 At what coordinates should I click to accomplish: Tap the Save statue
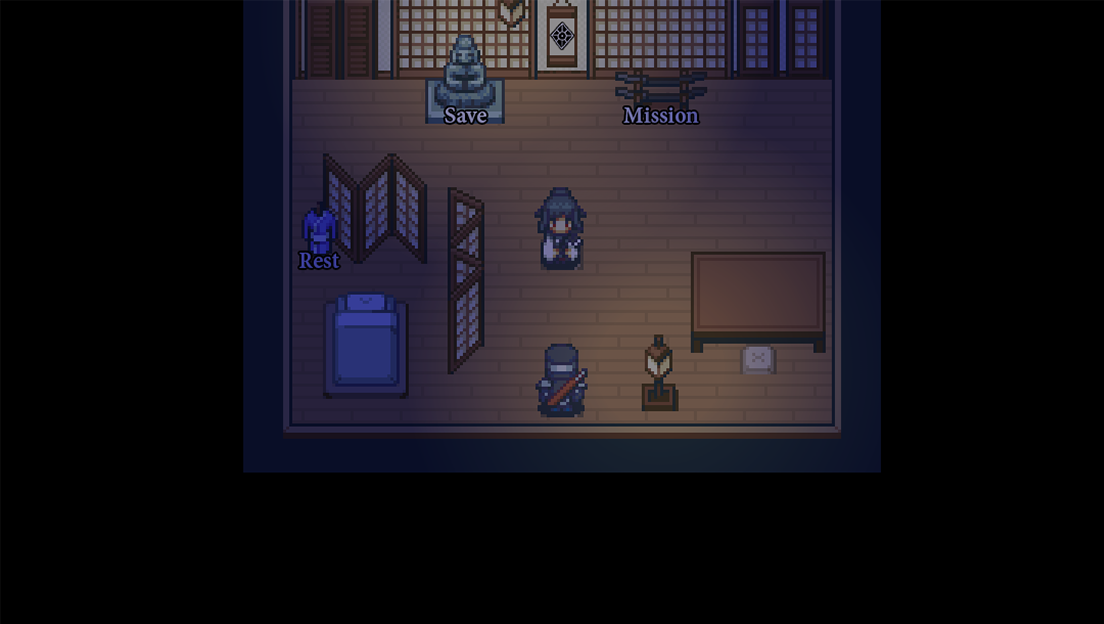click(x=465, y=75)
